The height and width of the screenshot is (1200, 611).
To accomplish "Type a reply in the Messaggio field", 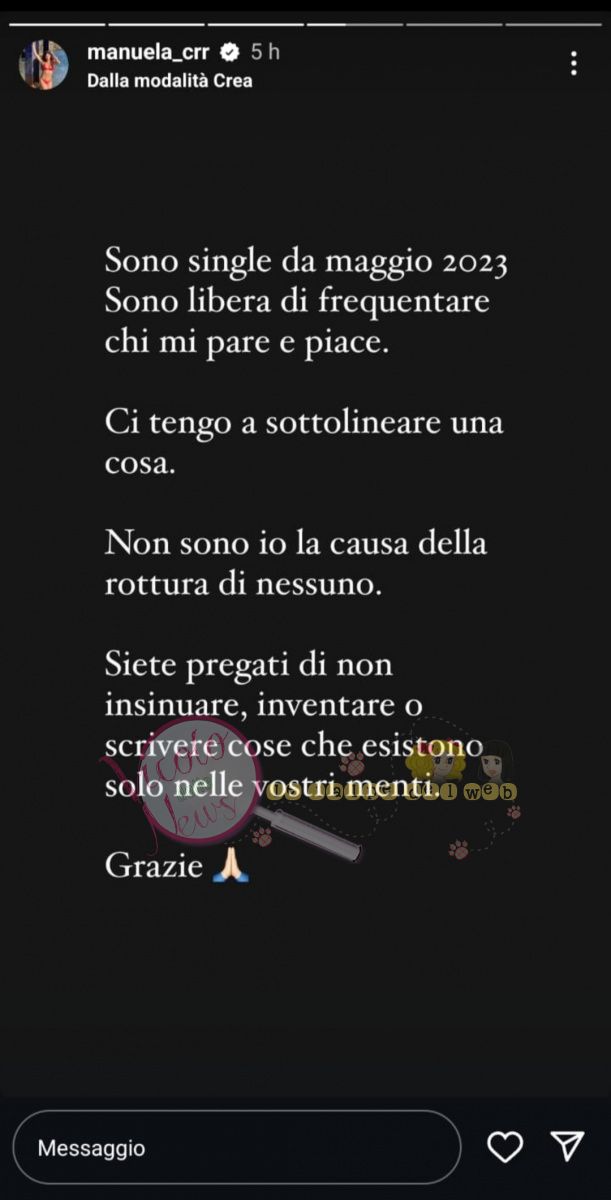I will (236, 1148).
